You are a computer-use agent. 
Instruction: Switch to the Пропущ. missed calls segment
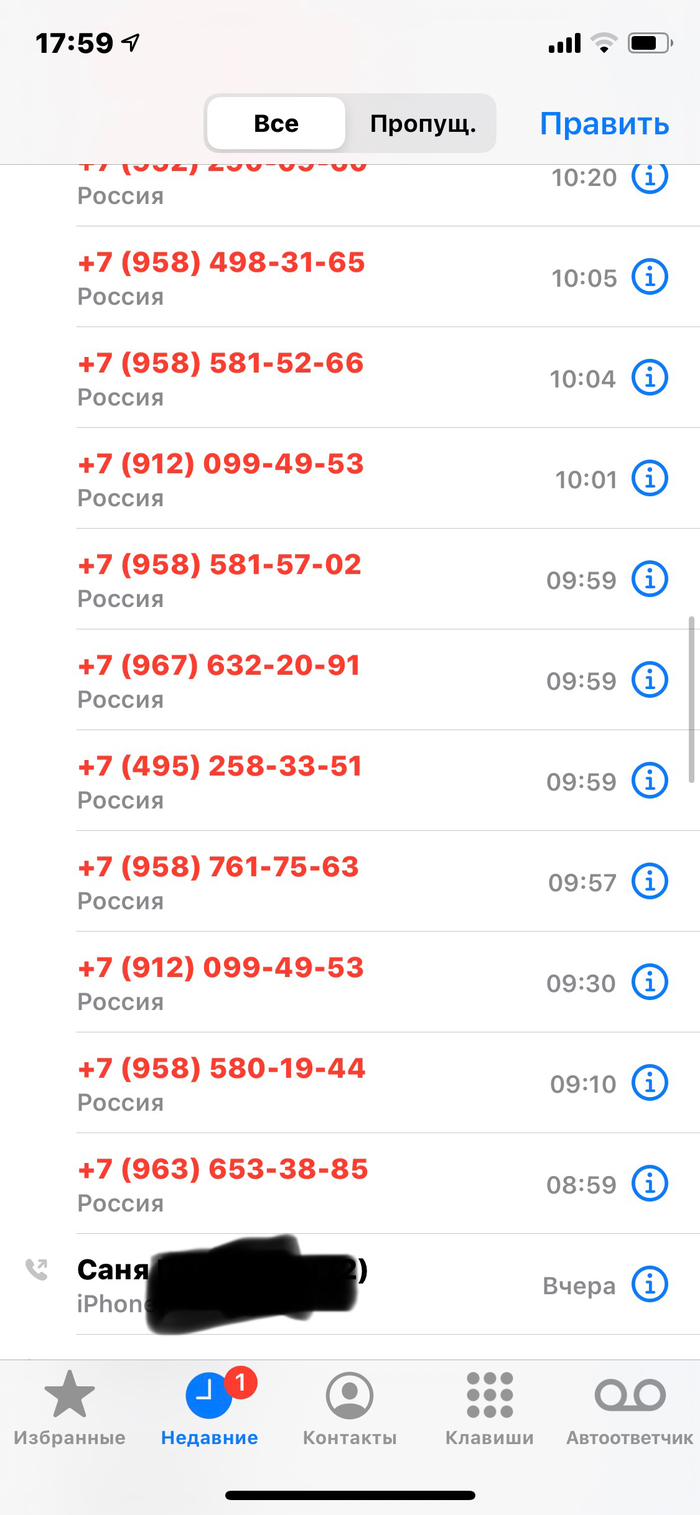click(x=421, y=124)
